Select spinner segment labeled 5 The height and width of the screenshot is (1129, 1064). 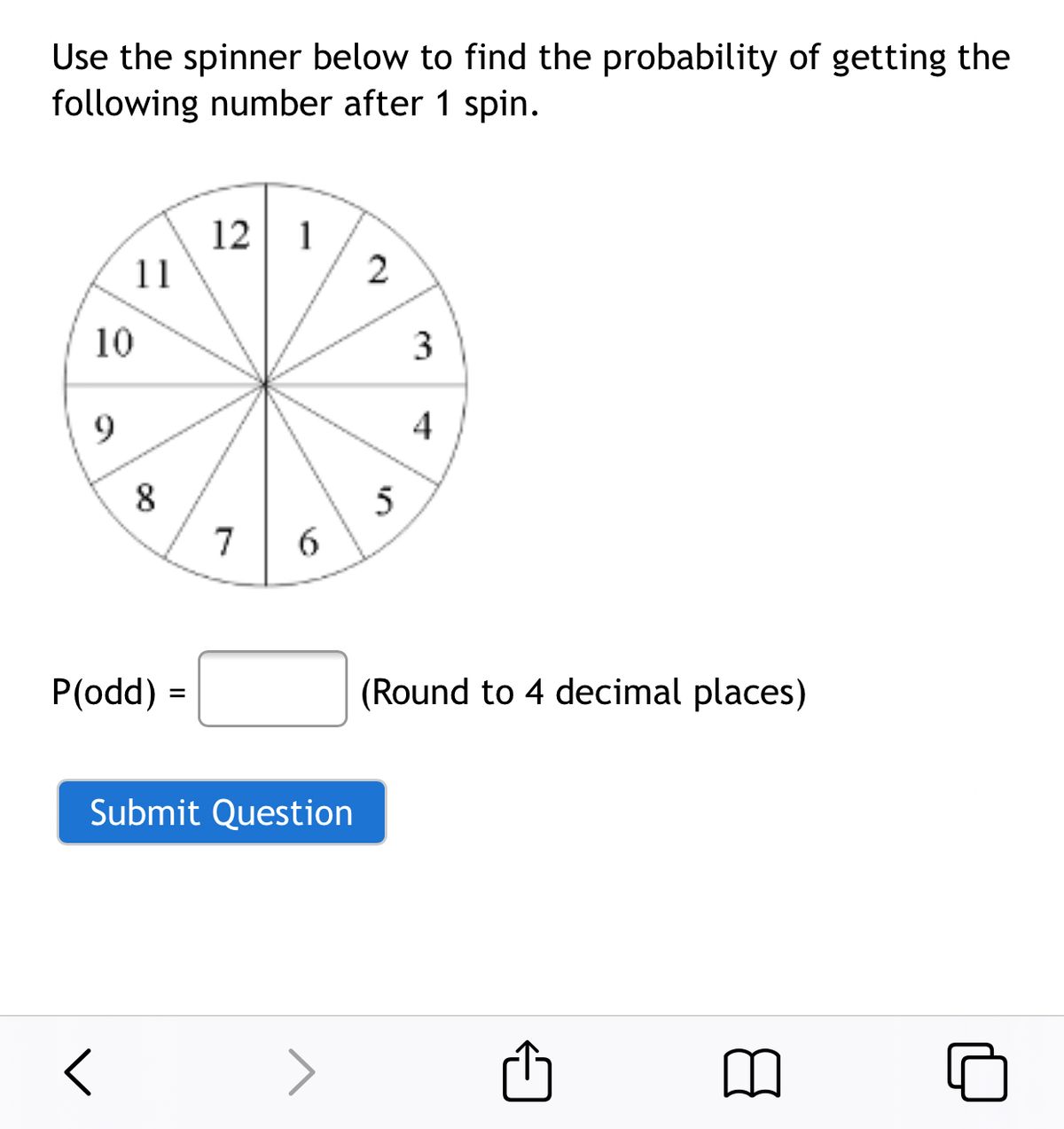[x=386, y=501]
